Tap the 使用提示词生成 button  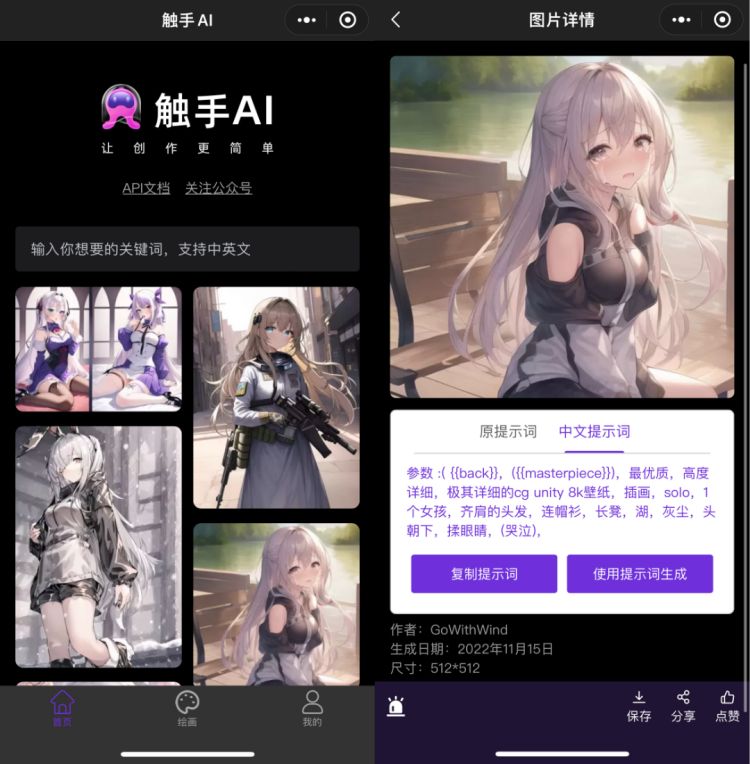[640, 574]
